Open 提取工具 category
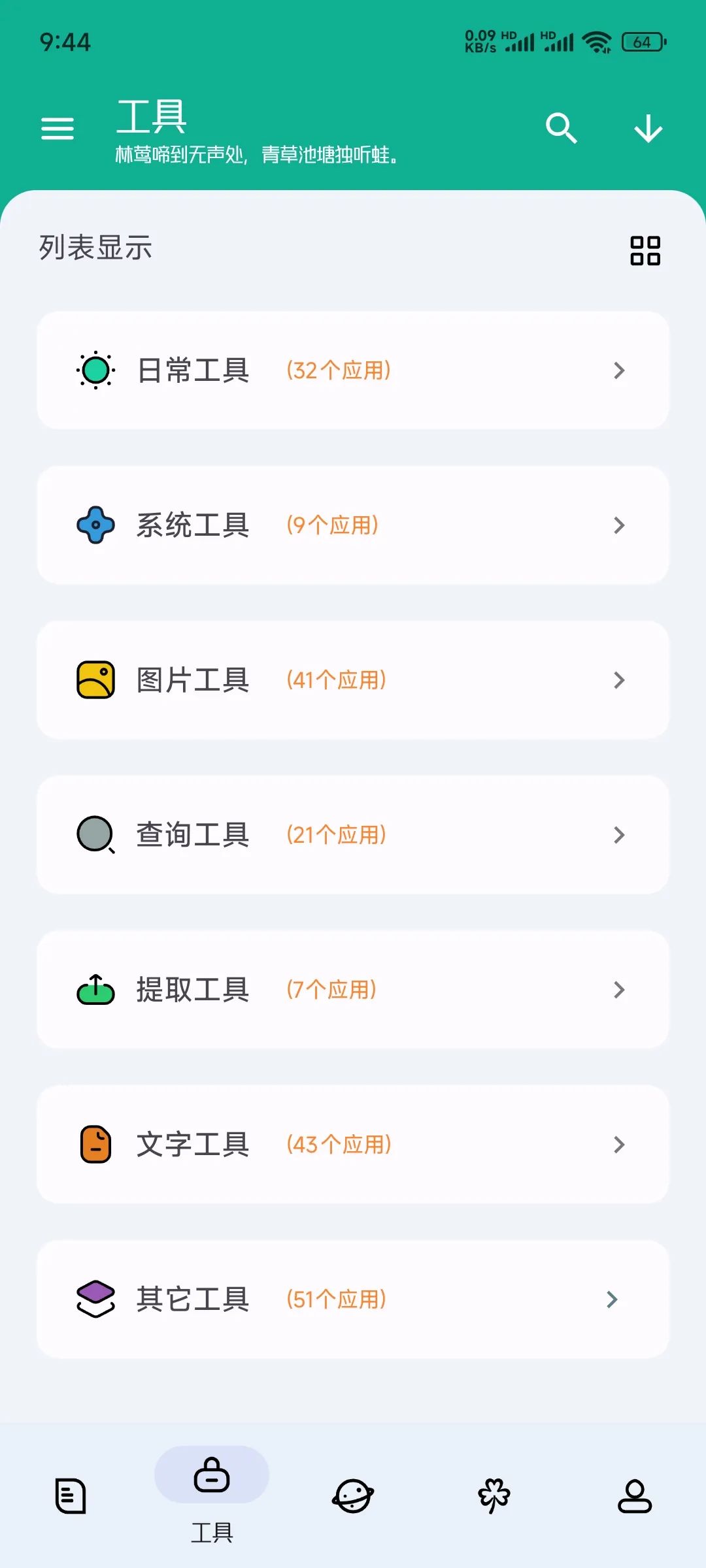706x1568 pixels. pos(353,990)
